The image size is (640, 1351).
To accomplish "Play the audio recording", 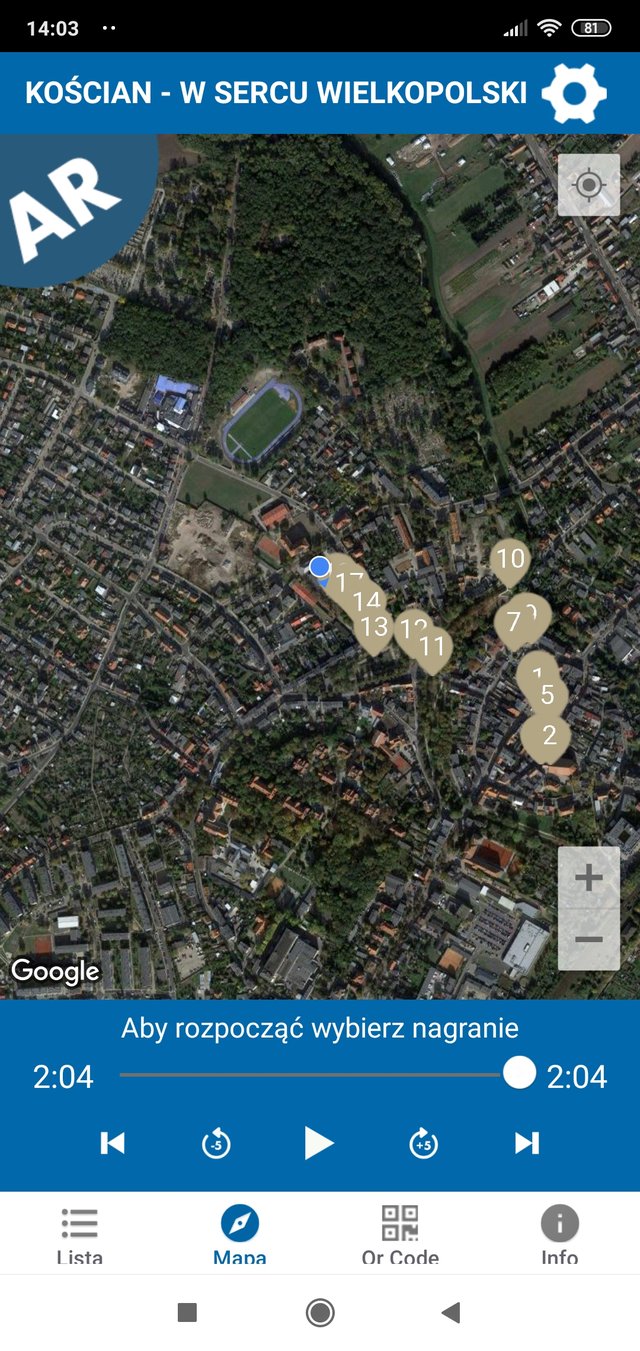I will pos(319,1142).
